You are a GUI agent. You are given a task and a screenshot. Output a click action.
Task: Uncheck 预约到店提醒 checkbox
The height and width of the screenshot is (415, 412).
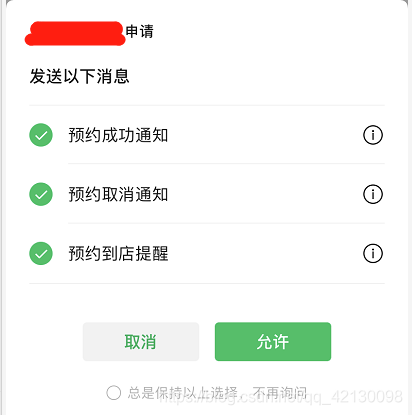[x=41, y=254]
